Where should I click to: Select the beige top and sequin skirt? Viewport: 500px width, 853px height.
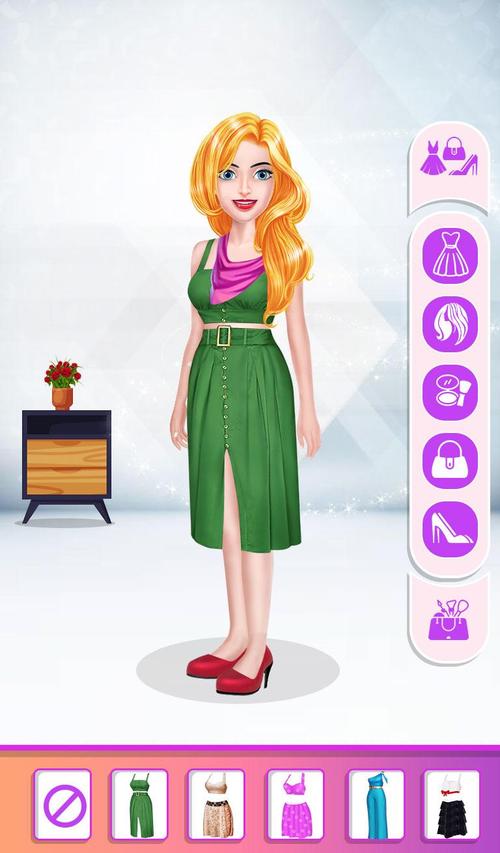217,804
